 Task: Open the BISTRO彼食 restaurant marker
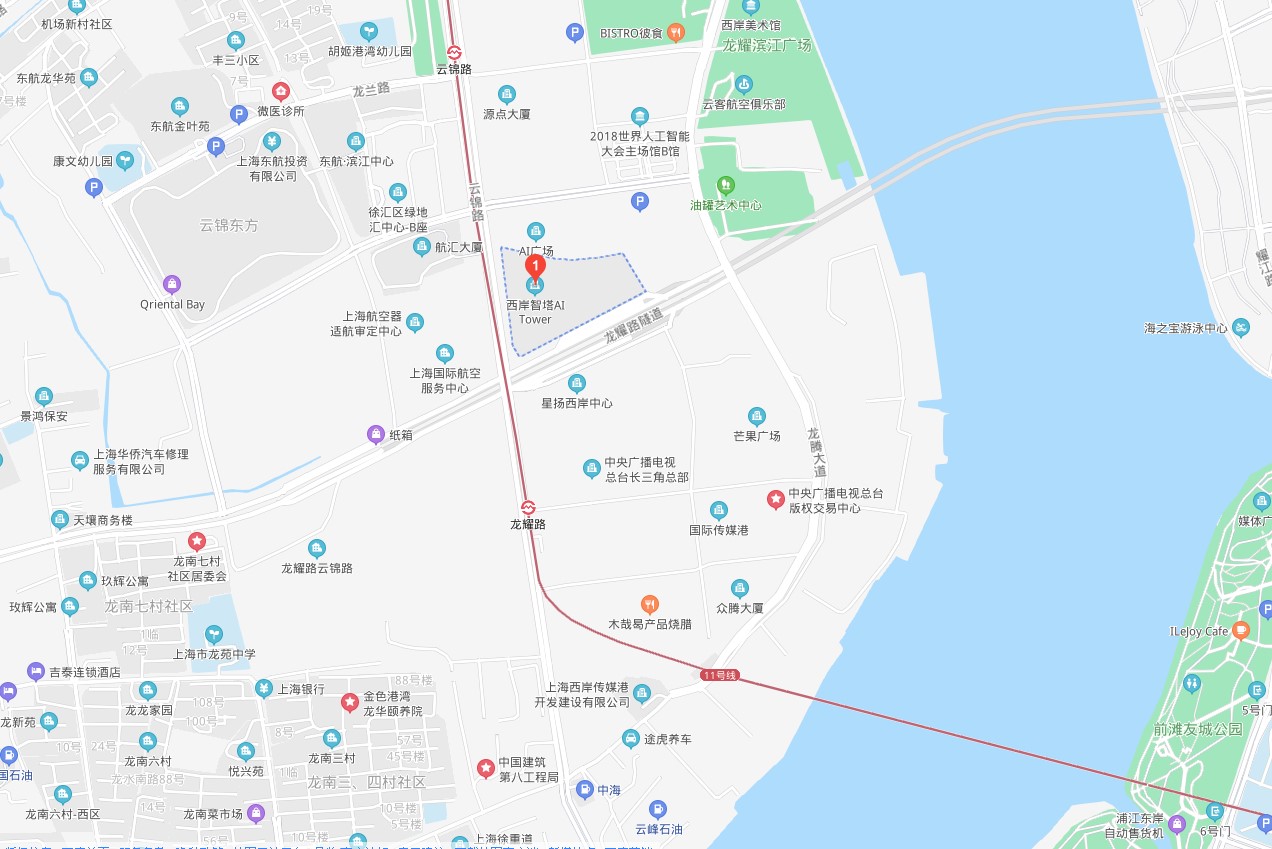tap(677, 33)
